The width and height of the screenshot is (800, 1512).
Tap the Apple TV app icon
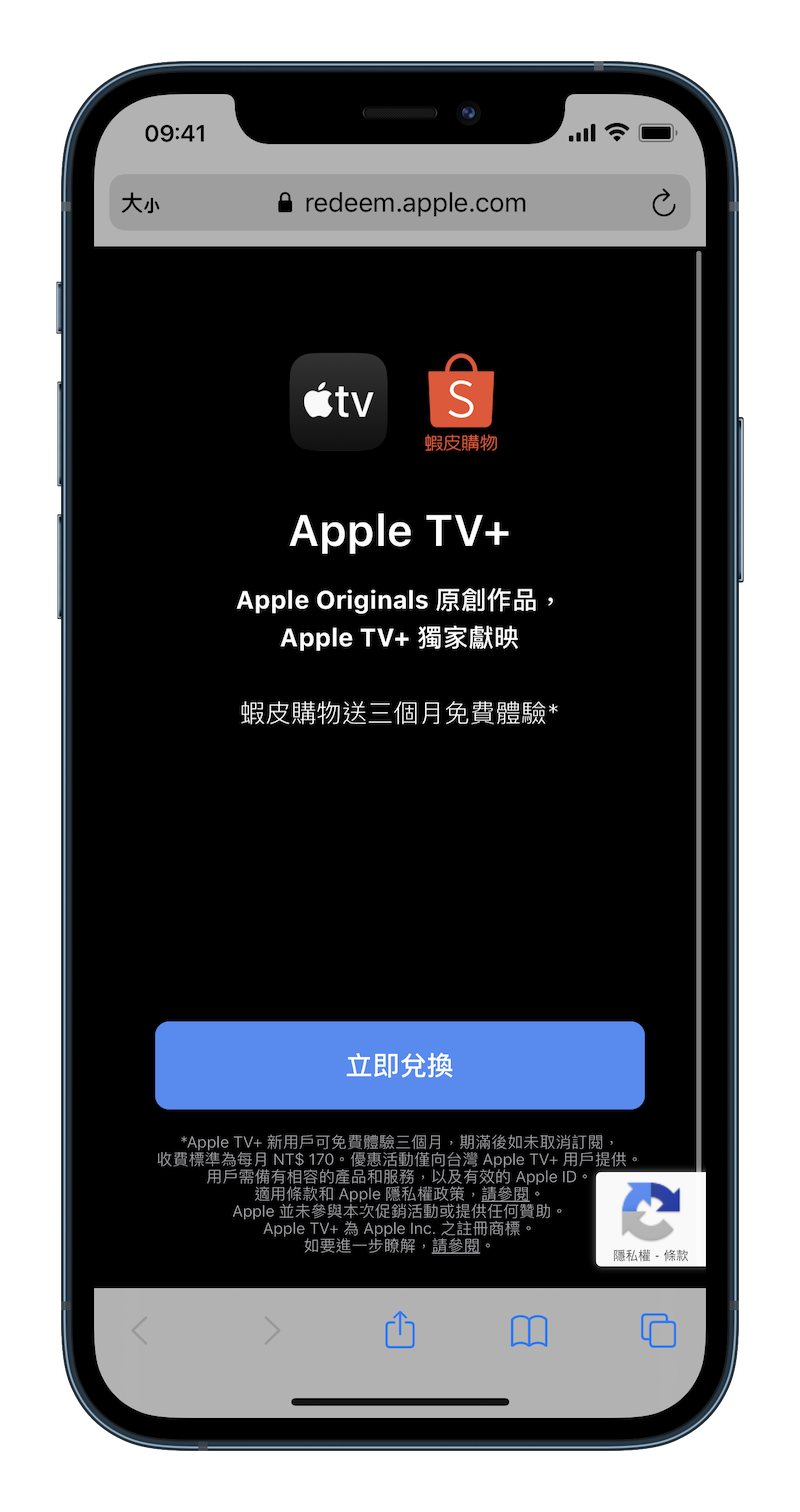tap(338, 400)
